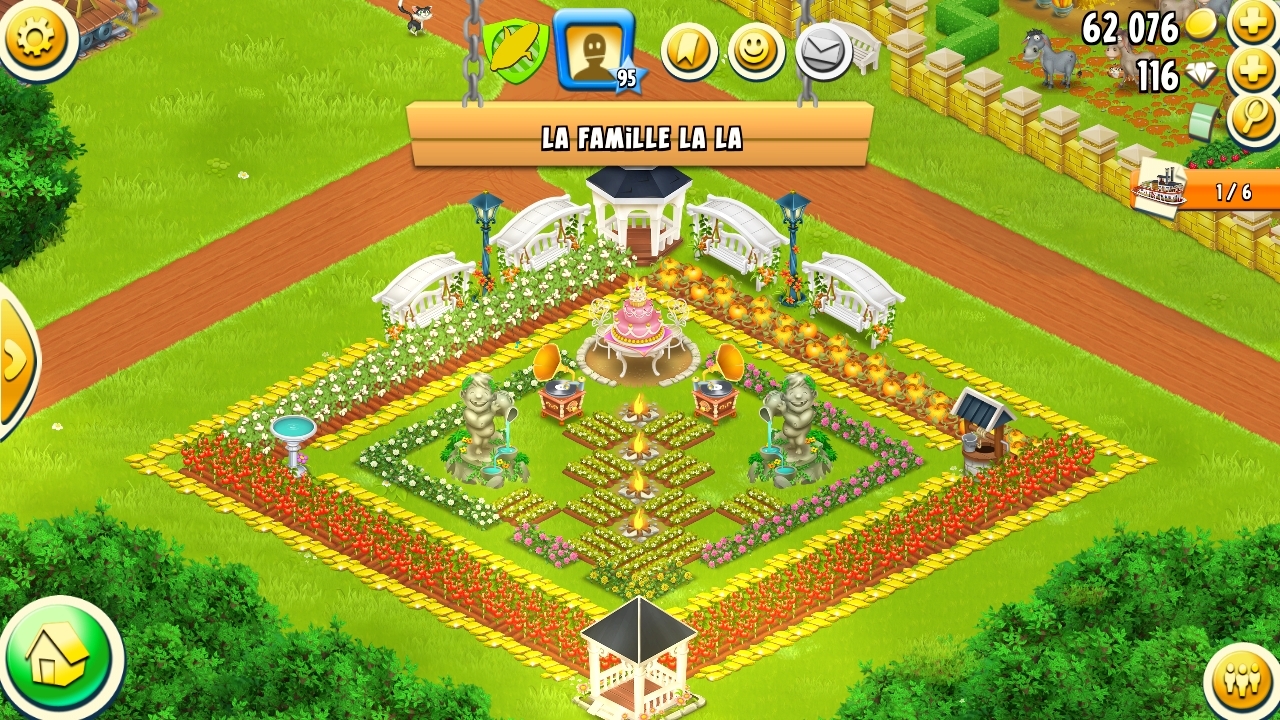Tap the magnifying glass search button
Viewport: 1280px width, 720px height.
(1253, 119)
